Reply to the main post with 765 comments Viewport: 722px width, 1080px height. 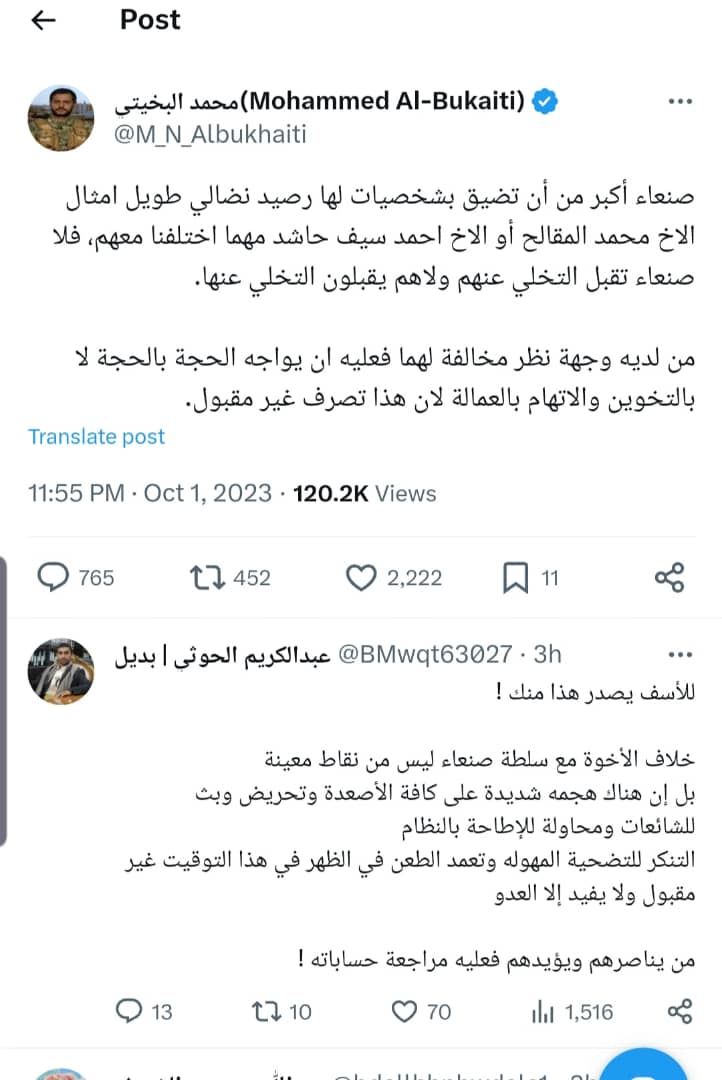[53, 577]
